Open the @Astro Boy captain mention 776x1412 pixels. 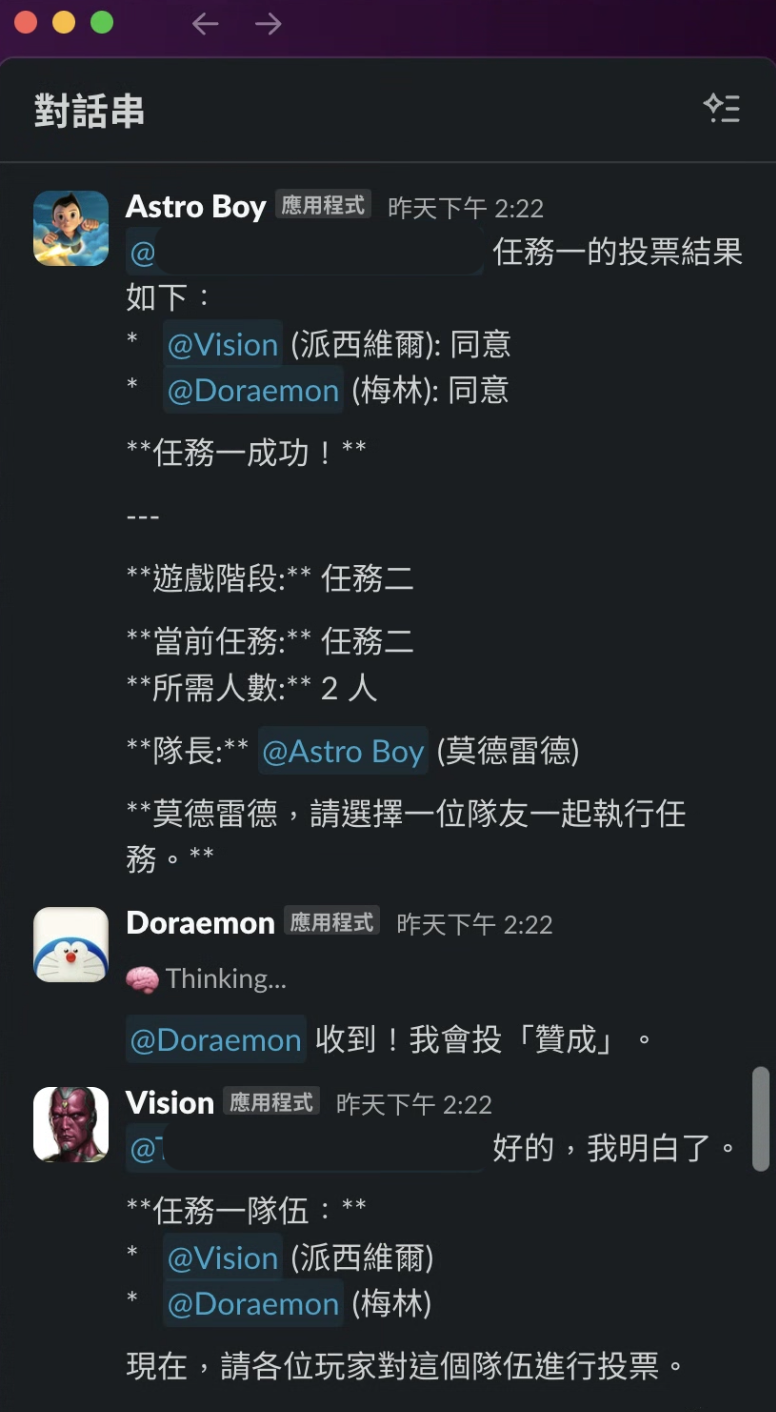(343, 751)
